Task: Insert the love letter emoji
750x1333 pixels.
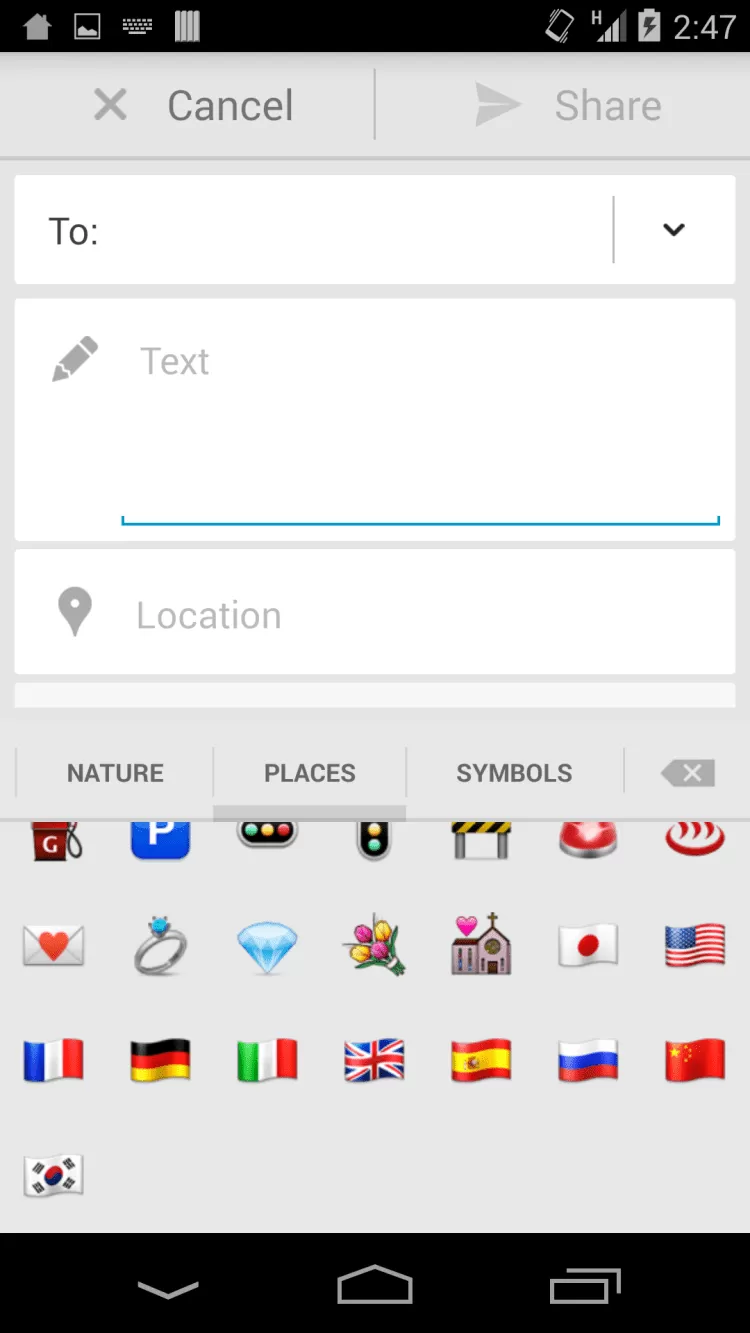Action: [54, 945]
